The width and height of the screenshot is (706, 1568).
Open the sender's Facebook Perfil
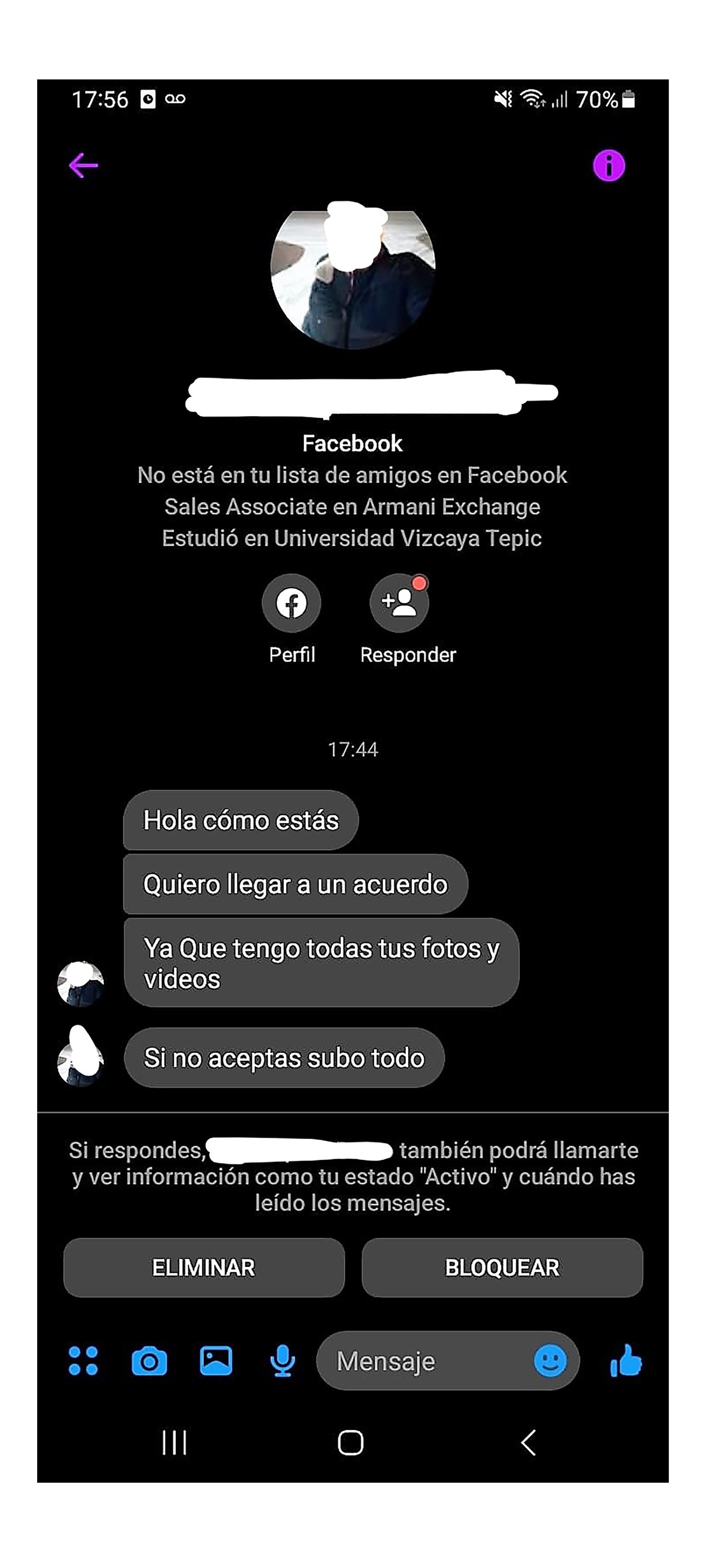(x=292, y=603)
